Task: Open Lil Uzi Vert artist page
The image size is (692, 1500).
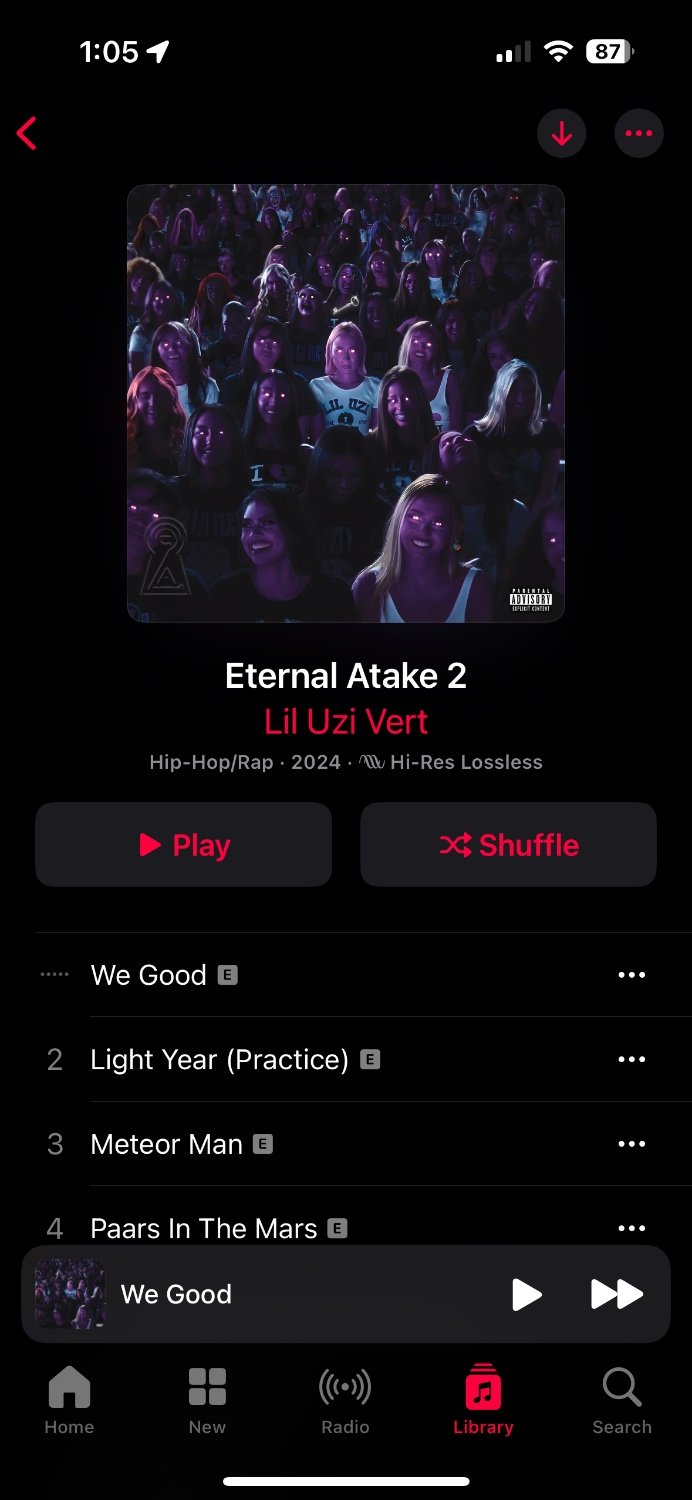Action: [x=346, y=722]
